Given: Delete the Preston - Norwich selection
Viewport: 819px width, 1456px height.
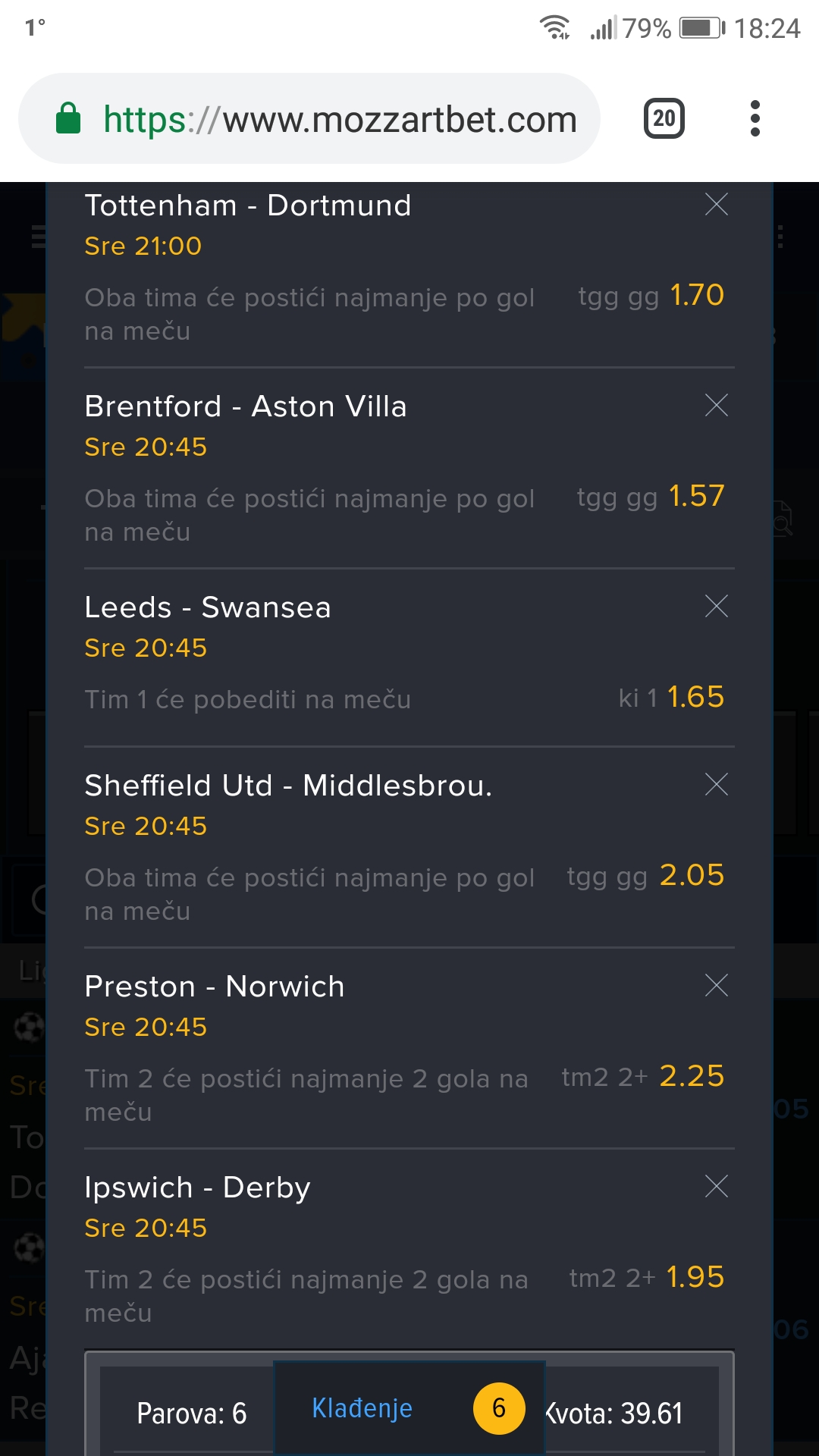Looking at the screenshot, I should point(717,985).
